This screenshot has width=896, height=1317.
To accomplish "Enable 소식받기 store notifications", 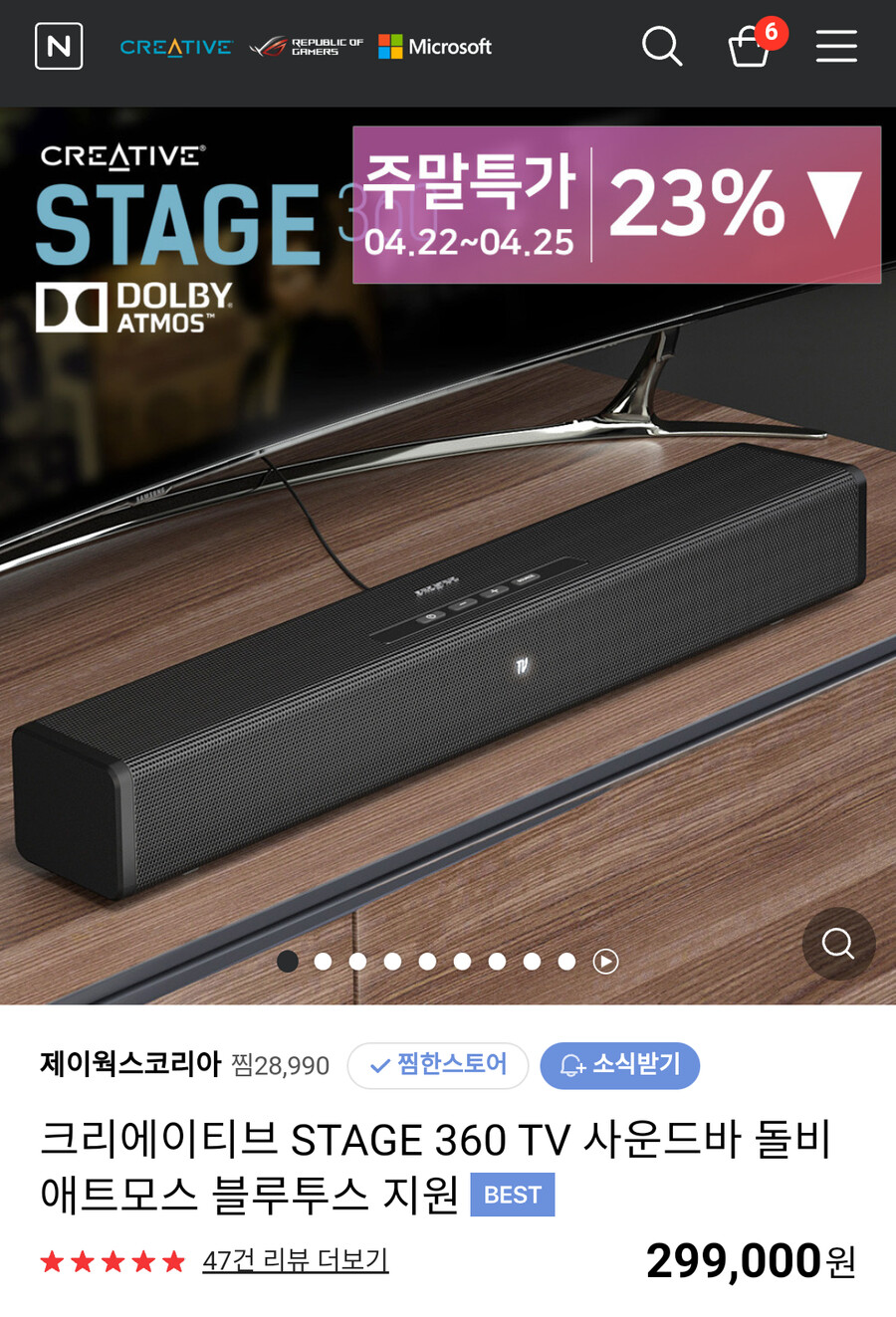I will click(619, 1065).
